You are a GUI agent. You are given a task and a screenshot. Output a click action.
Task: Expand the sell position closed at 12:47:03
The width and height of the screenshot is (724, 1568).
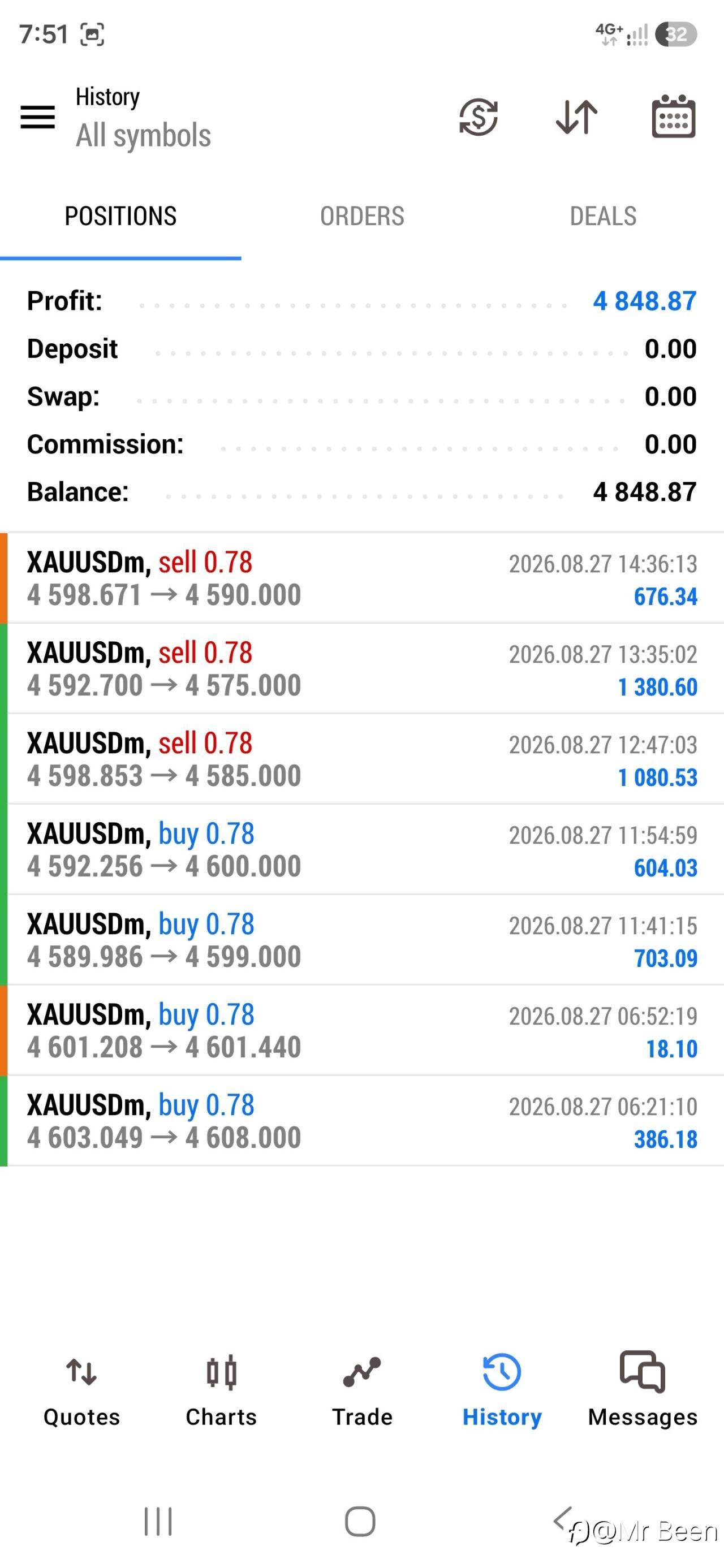361,759
